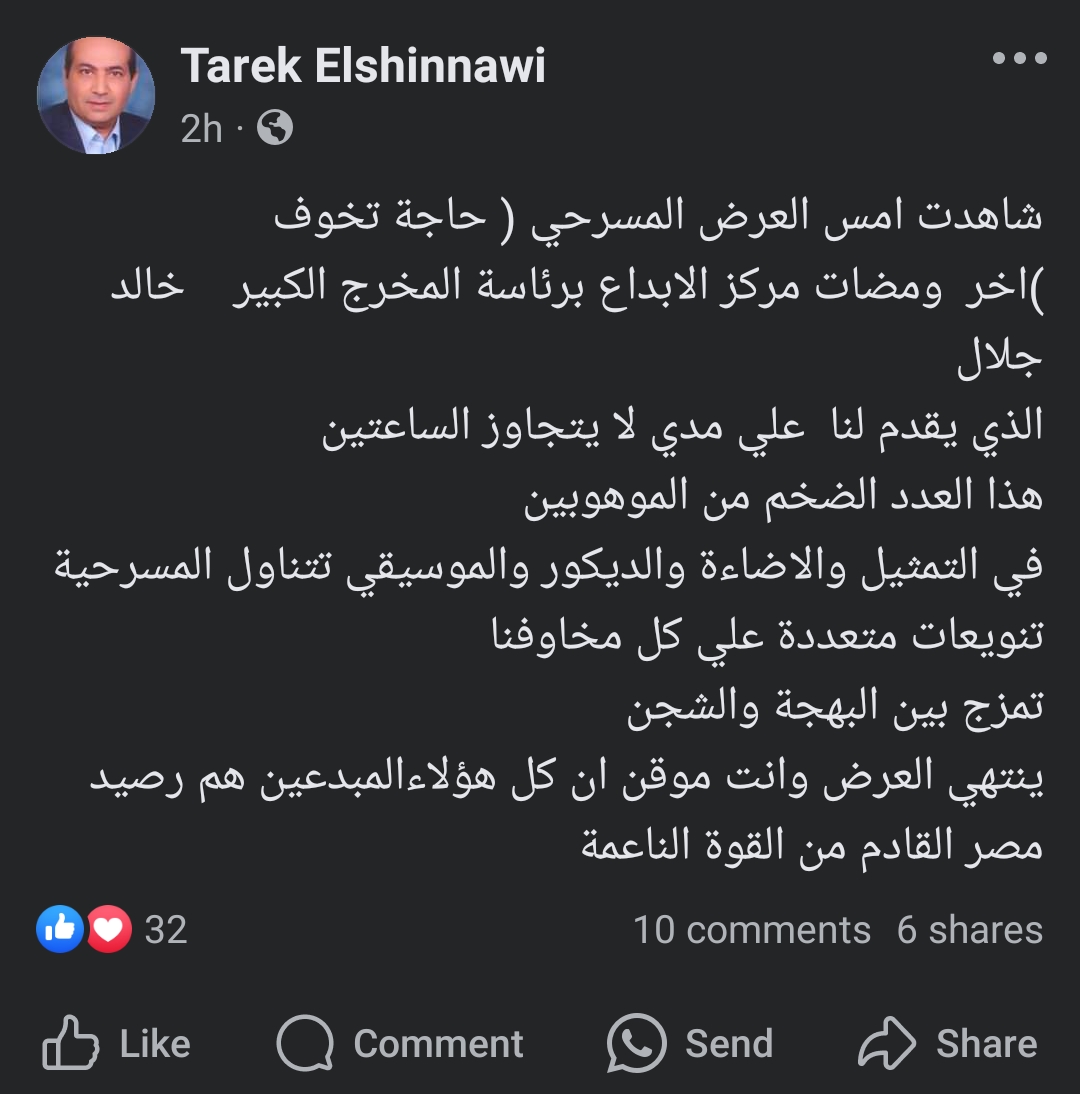Like this post
Screen dimensions: 1080x1094
click(116, 1044)
